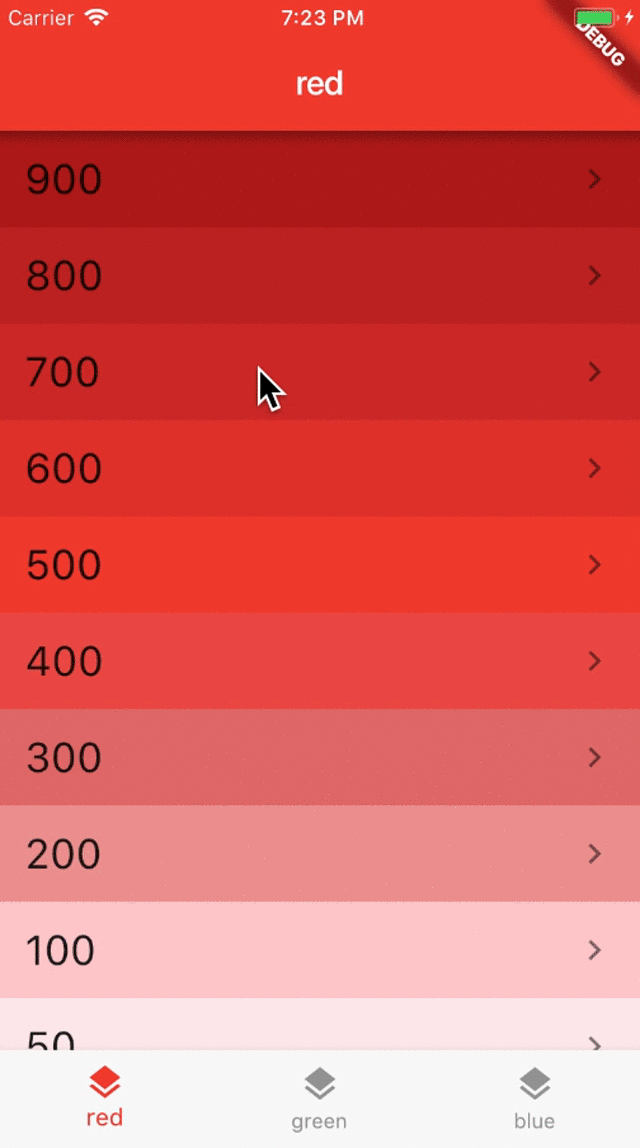Select the 200 shade row
This screenshot has width=640, height=1148.
[x=320, y=853]
